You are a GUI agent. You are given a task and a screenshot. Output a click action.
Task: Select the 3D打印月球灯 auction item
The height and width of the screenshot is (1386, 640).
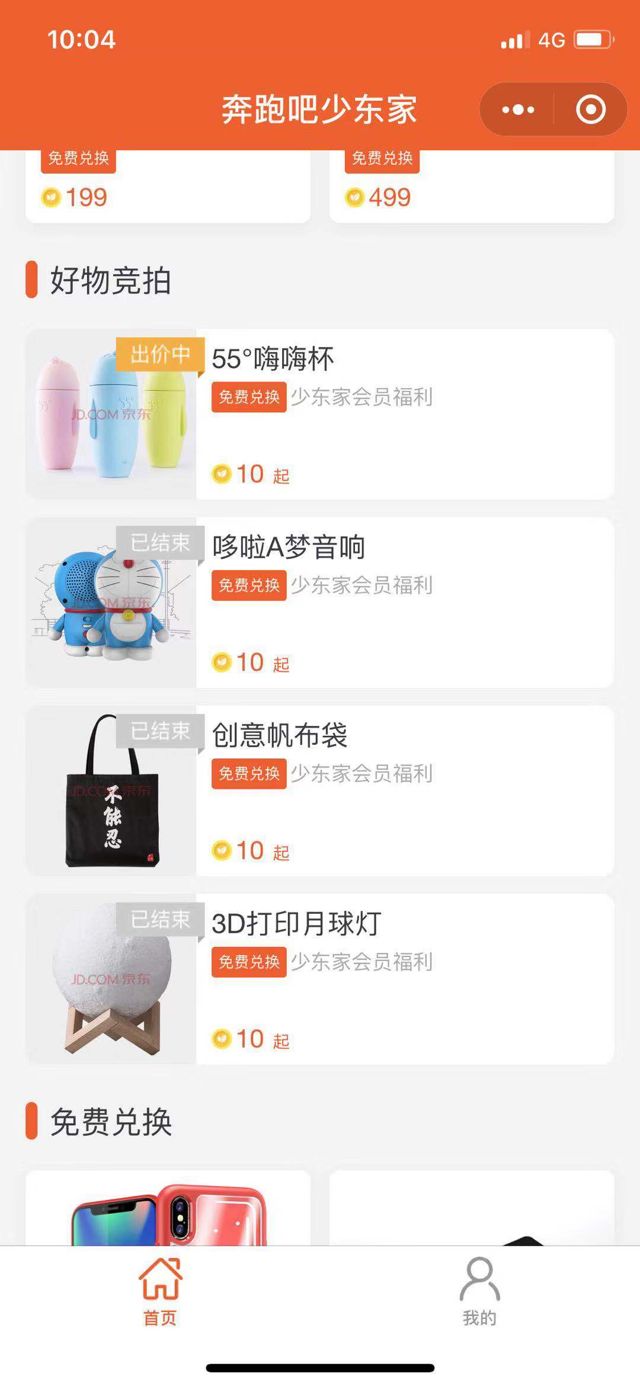[x=320, y=978]
